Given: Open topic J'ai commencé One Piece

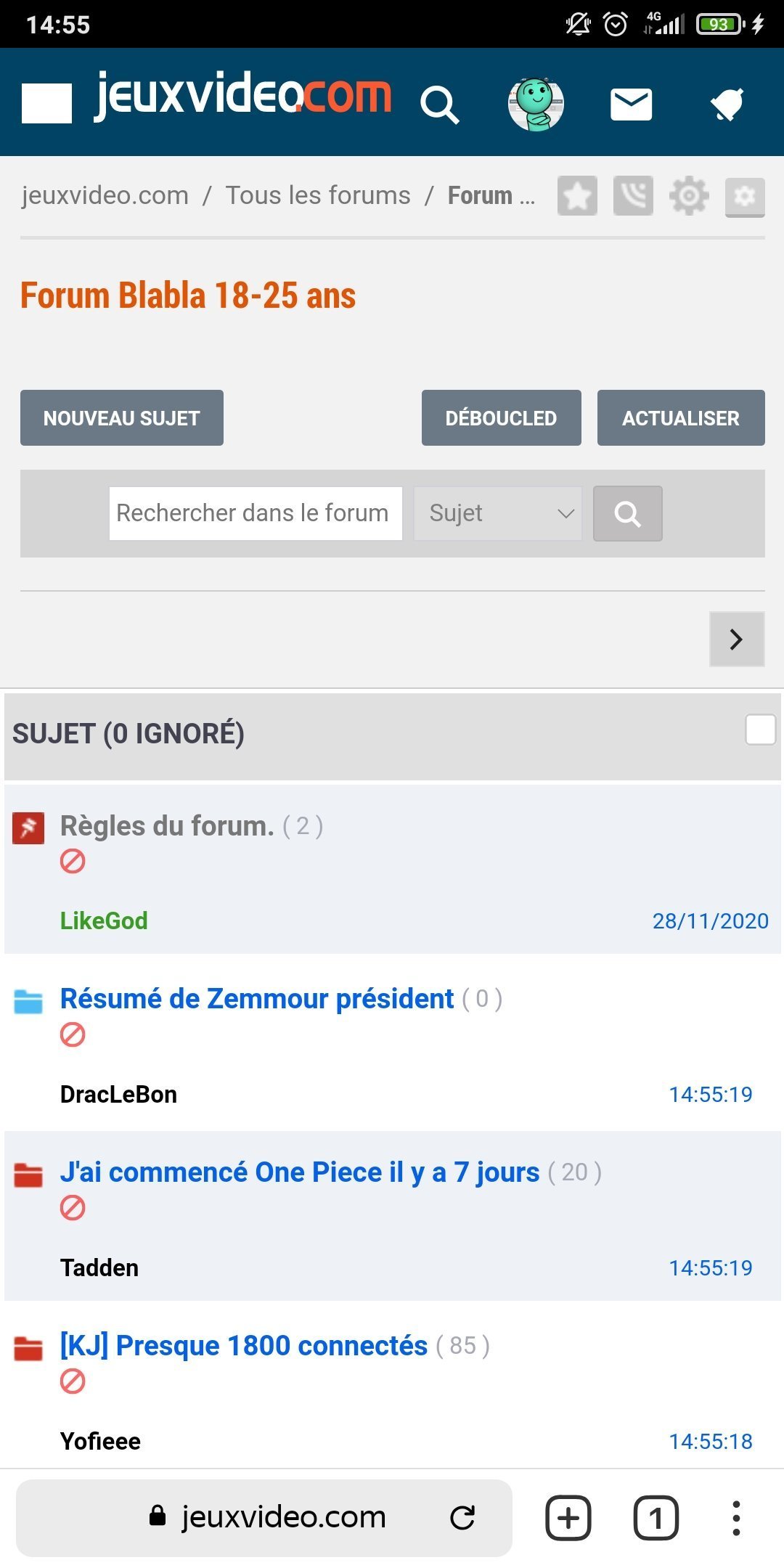Looking at the screenshot, I should pos(300,1172).
